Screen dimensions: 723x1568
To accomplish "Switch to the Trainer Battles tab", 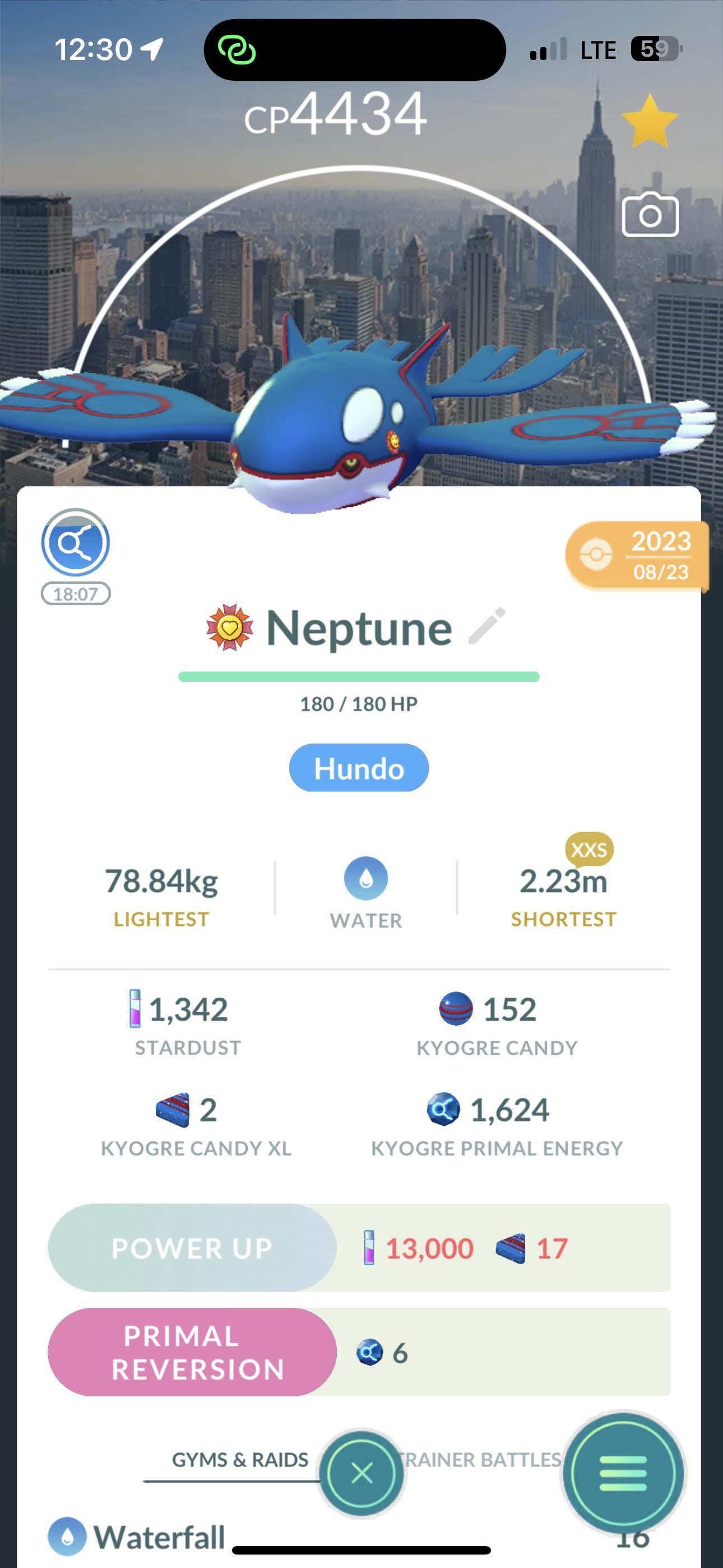I will point(481,1460).
